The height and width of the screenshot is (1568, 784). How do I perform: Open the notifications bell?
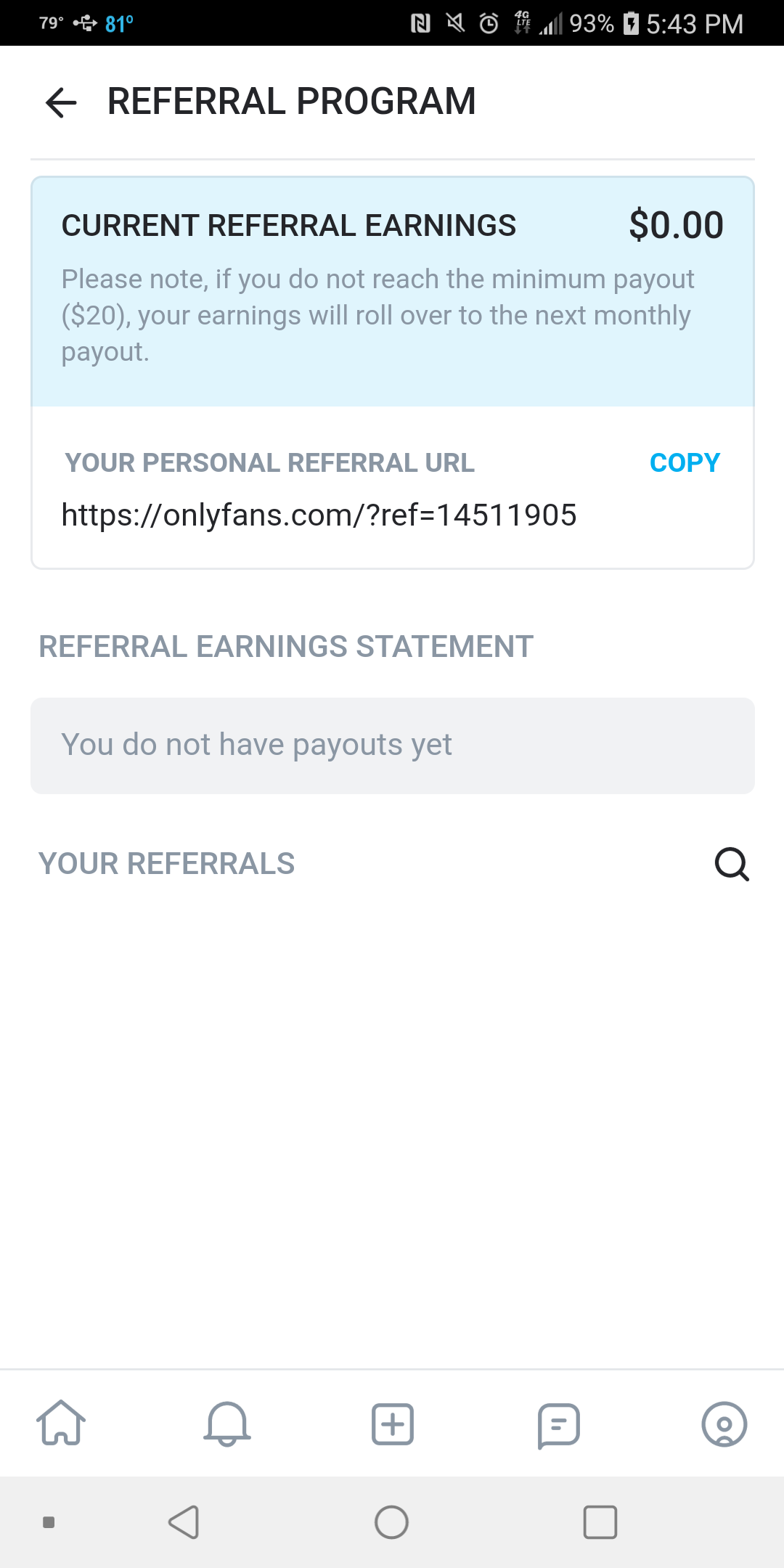click(x=227, y=1424)
